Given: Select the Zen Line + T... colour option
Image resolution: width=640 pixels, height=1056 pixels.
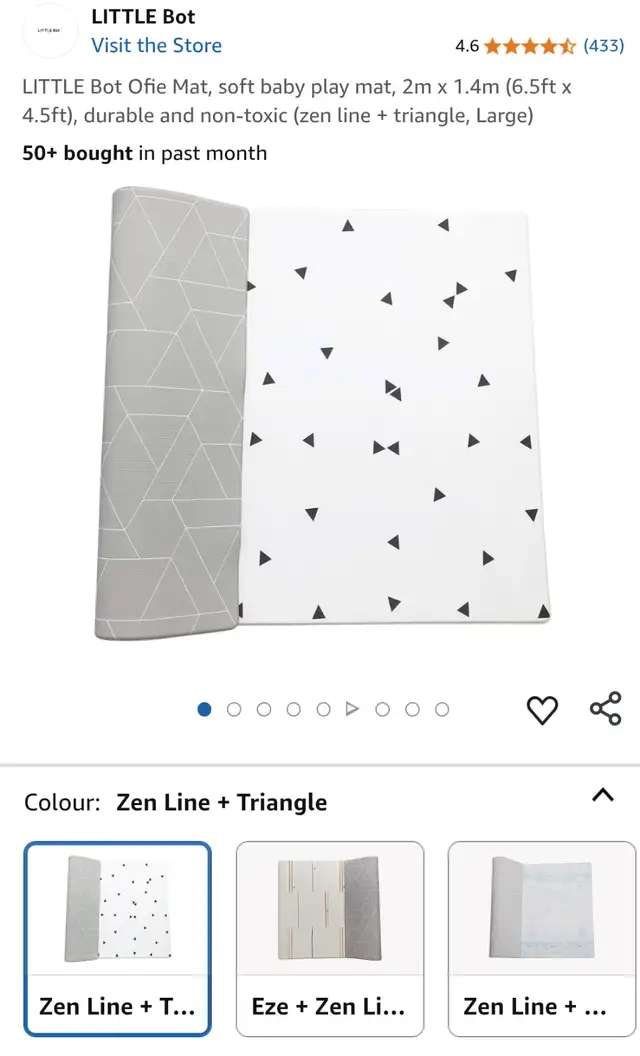Looking at the screenshot, I should (x=118, y=939).
